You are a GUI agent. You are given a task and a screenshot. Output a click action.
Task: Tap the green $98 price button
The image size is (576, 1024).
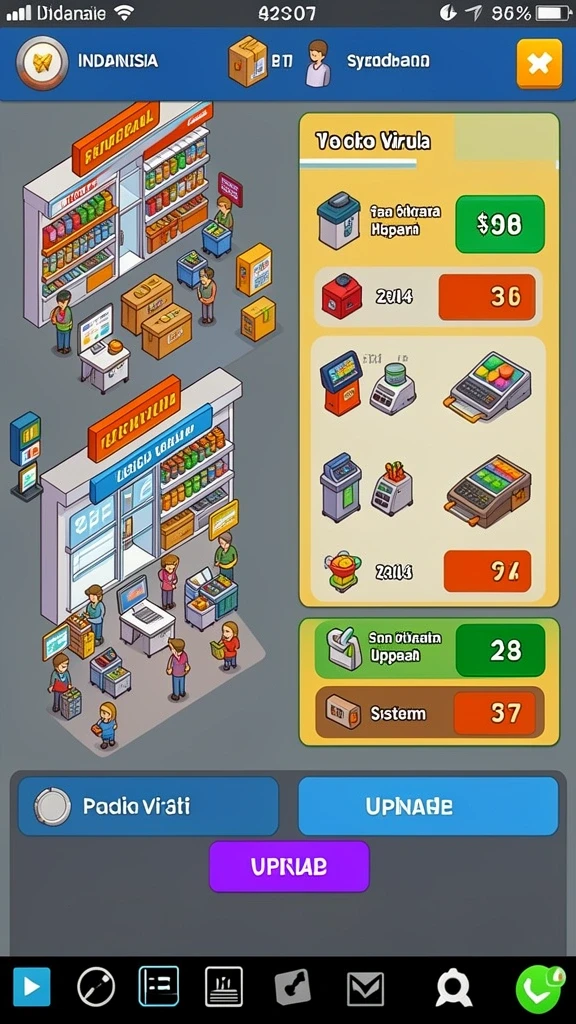[x=500, y=224]
